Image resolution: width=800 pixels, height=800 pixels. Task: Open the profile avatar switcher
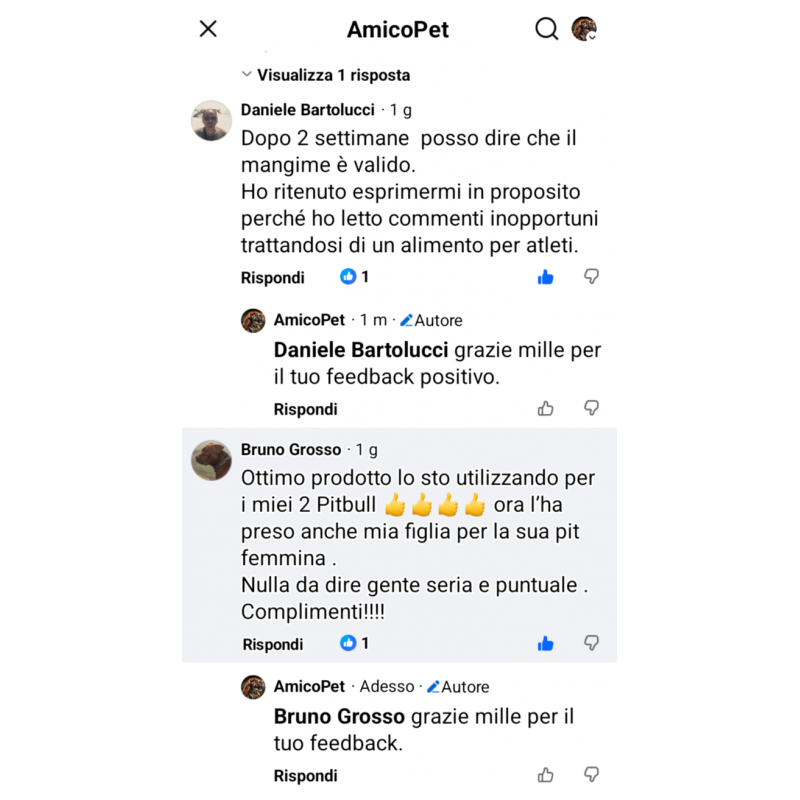coord(584,29)
